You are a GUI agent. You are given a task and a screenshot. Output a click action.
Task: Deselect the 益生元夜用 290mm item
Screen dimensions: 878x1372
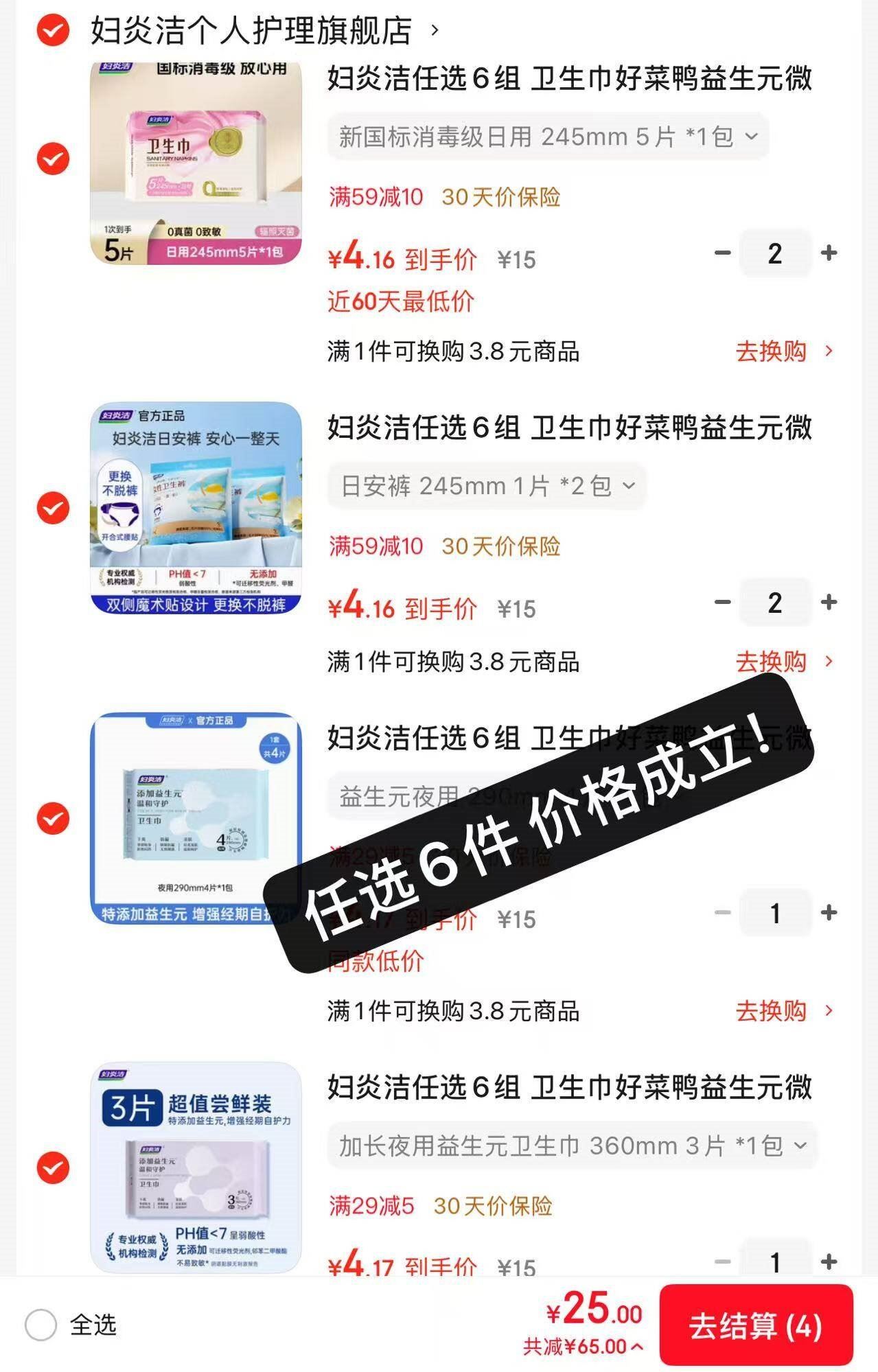53,818
